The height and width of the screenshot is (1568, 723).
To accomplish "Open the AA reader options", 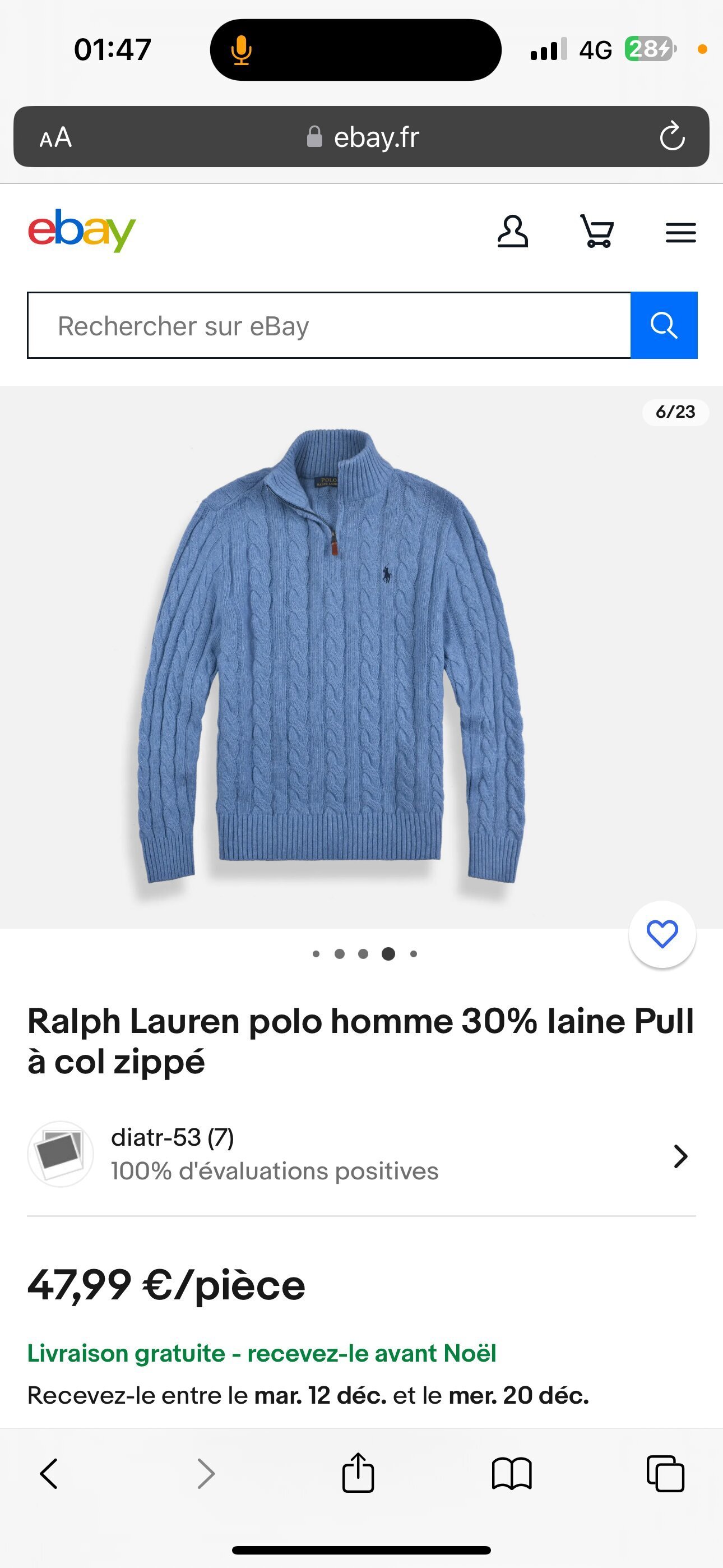I will [x=55, y=137].
